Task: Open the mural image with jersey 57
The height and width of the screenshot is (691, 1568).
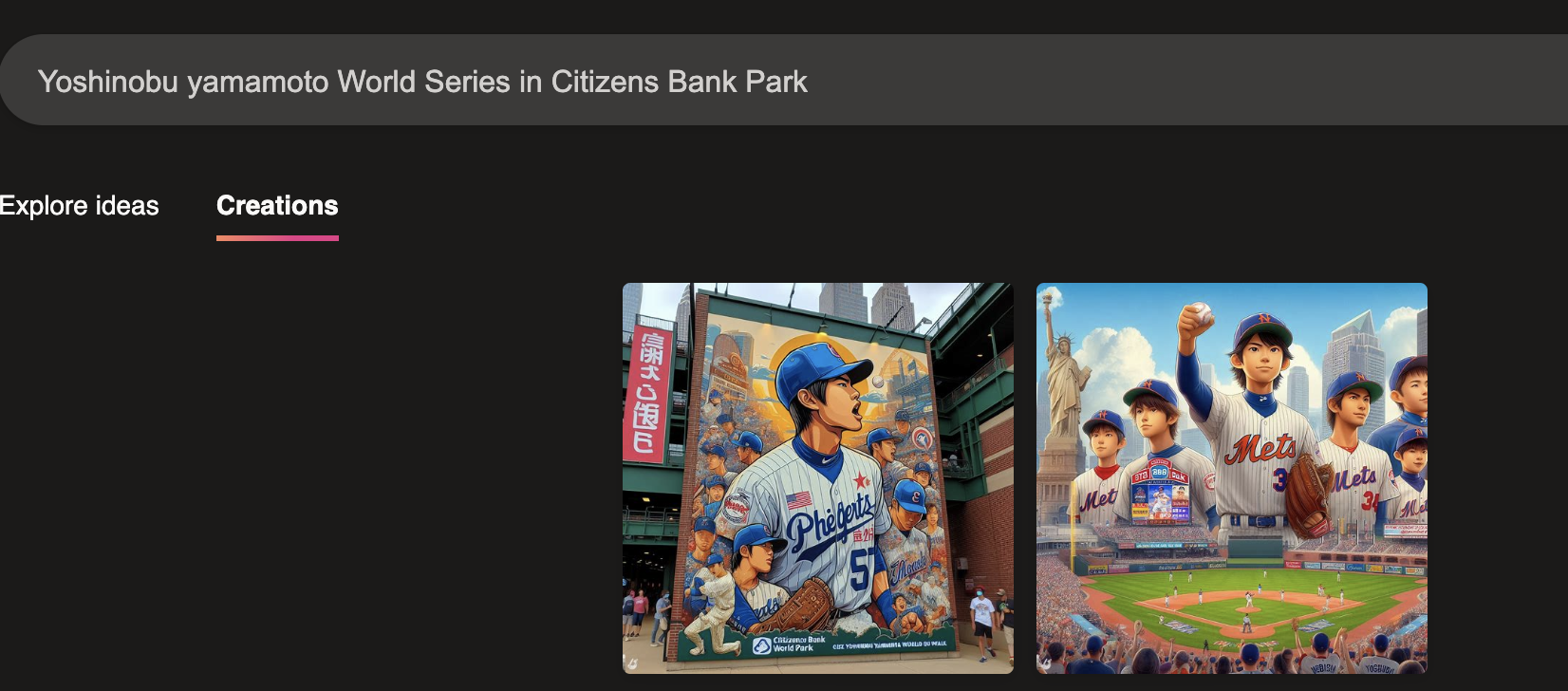Action: point(817,477)
